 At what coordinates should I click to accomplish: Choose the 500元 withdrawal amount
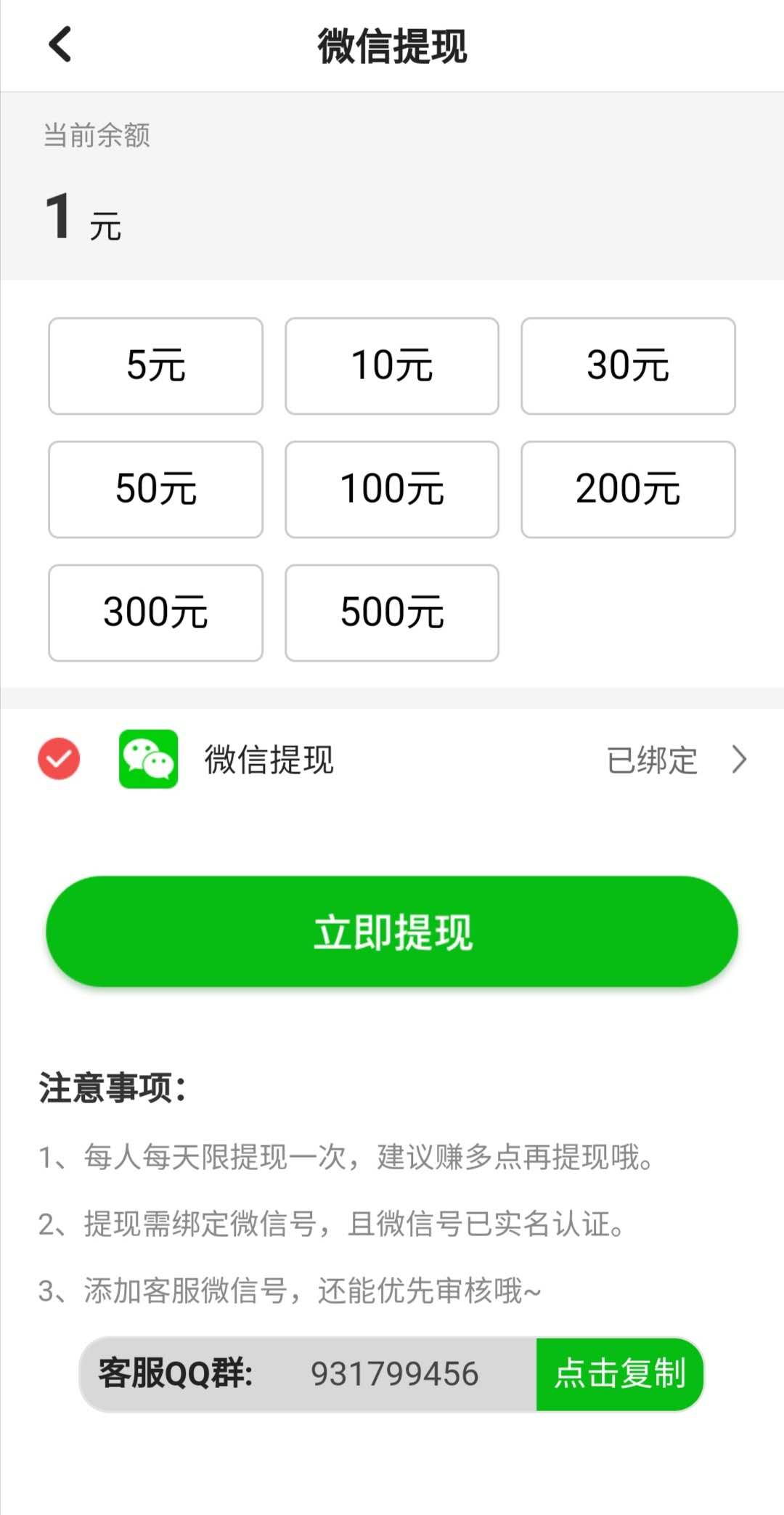[392, 613]
